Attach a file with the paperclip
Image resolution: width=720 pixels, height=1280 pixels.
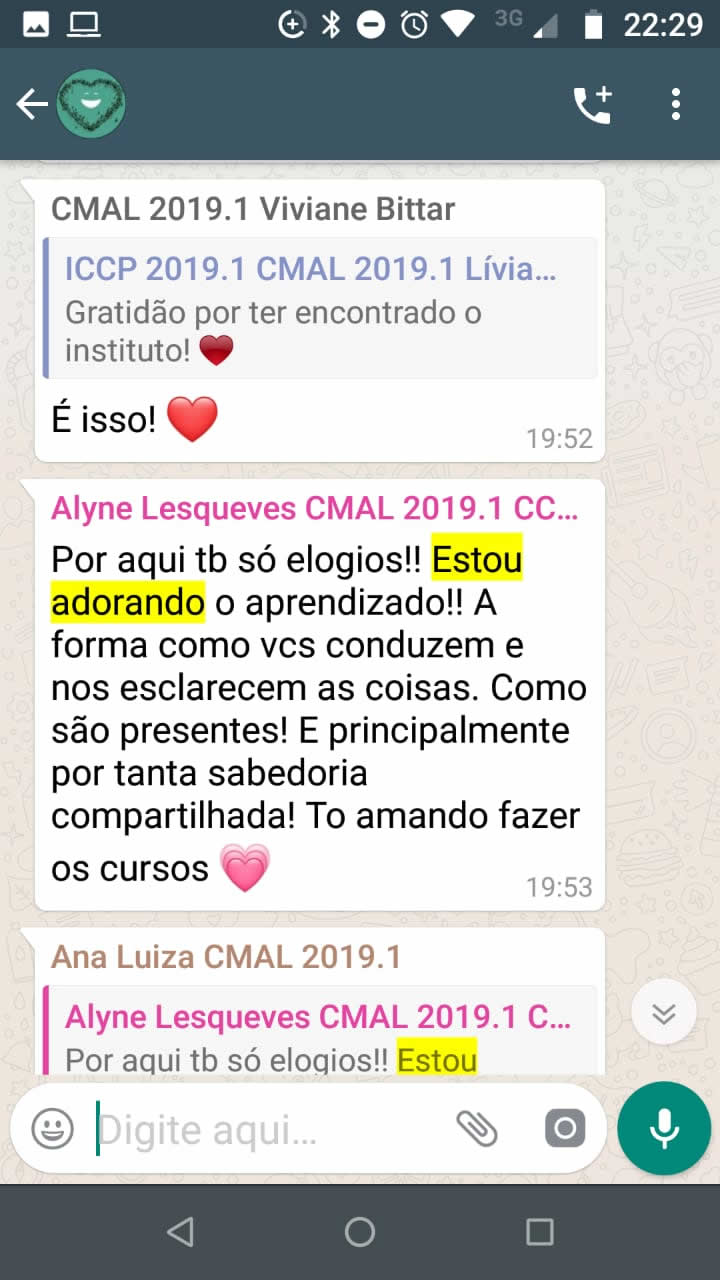point(477,1129)
